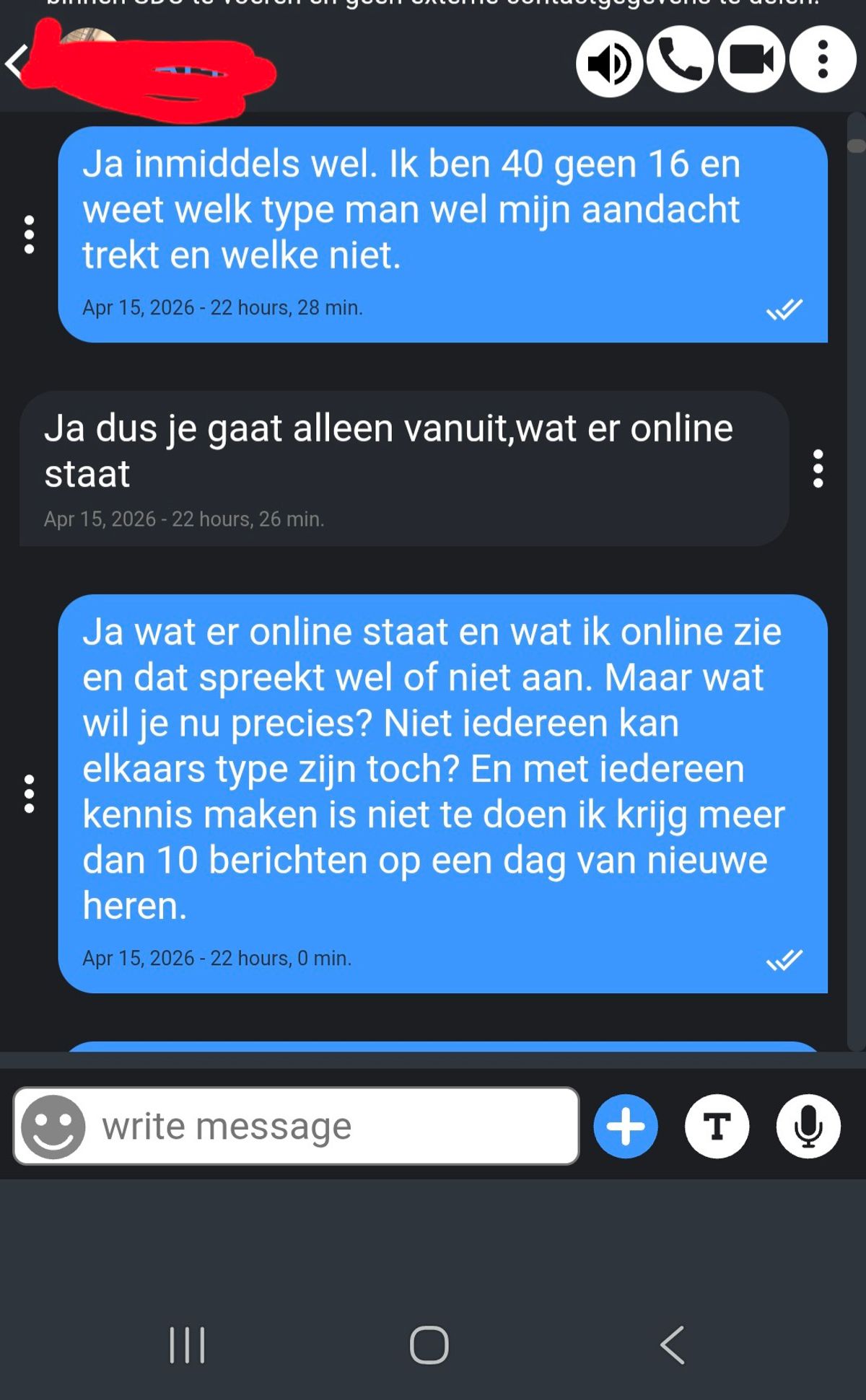Start a video call
The height and width of the screenshot is (1400, 866).
(x=751, y=61)
